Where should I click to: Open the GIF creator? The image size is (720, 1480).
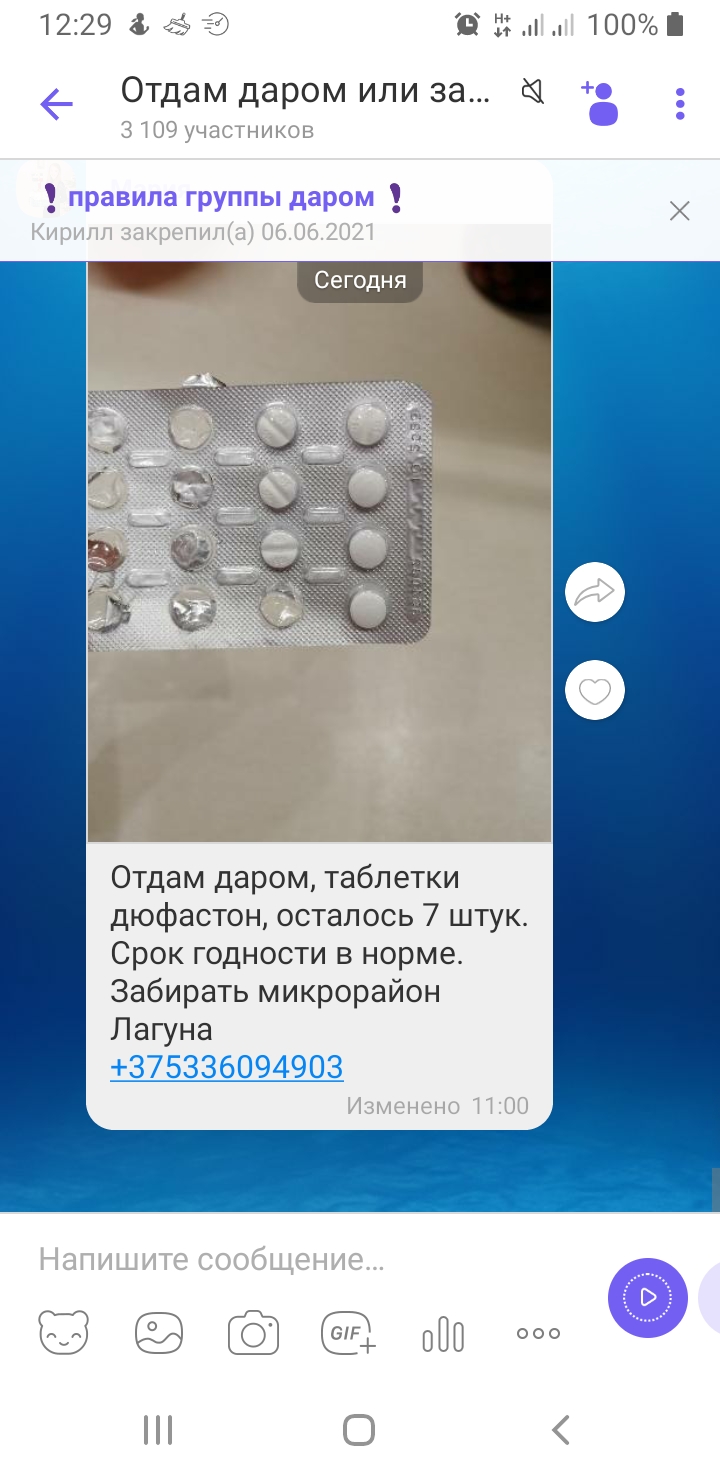(348, 1333)
